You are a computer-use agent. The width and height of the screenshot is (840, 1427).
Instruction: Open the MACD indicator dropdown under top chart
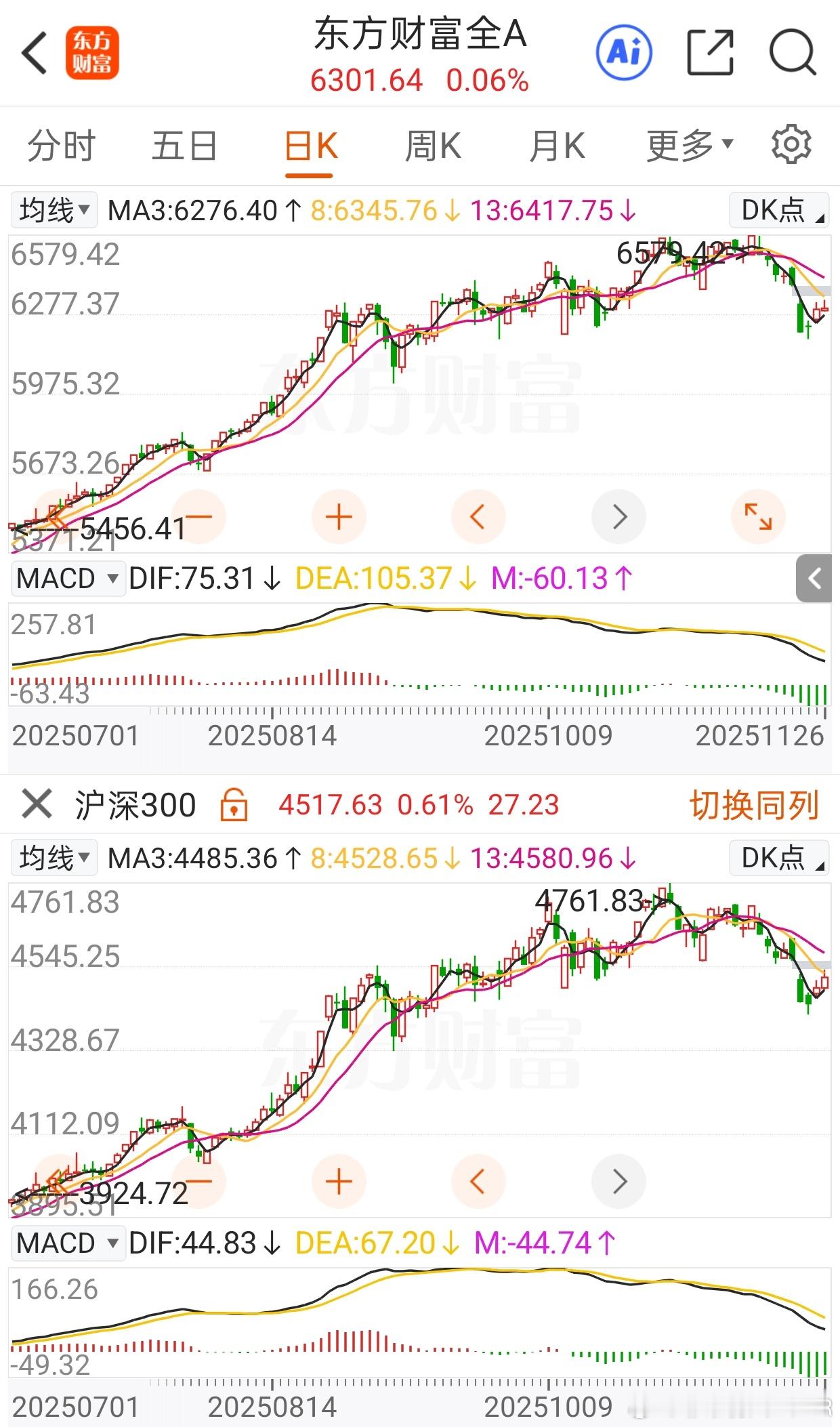pos(68,579)
